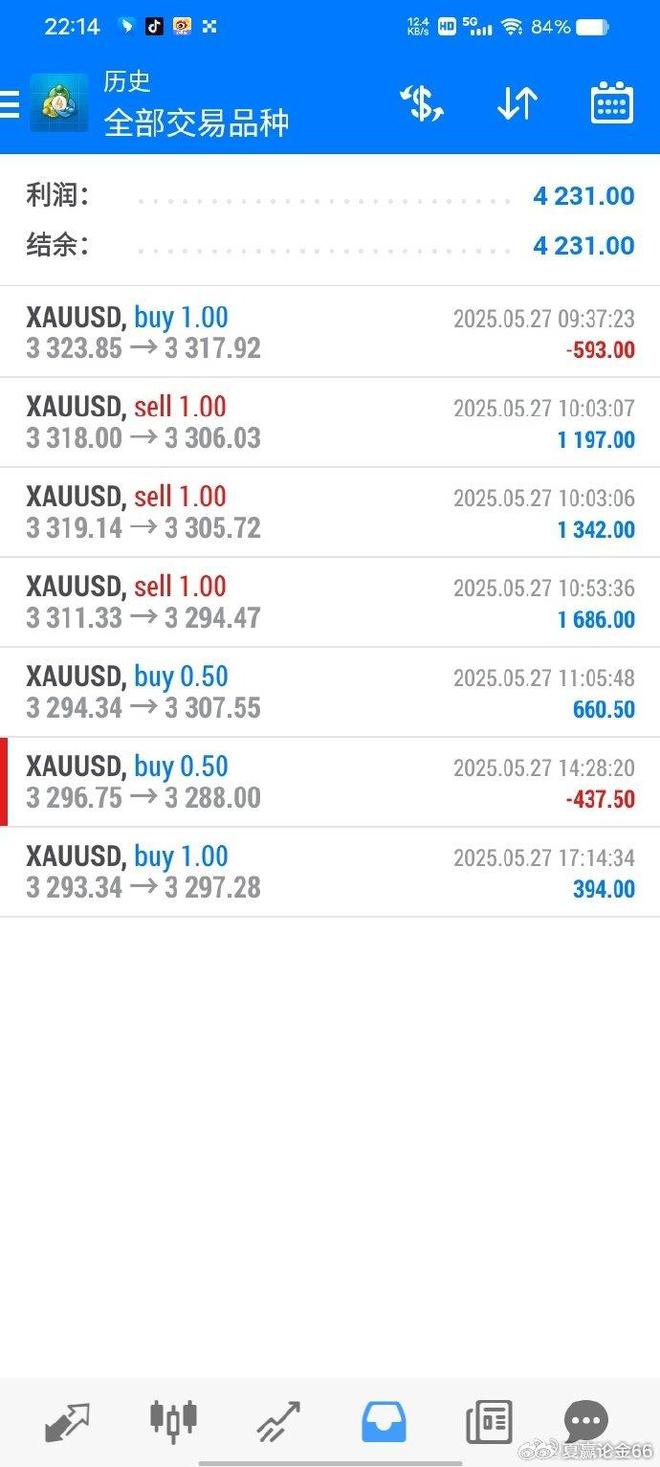Open the XAUUSD buy trade at 17:14:34
The width and height of the screenshot is (660, 1467).
[330, 872]
